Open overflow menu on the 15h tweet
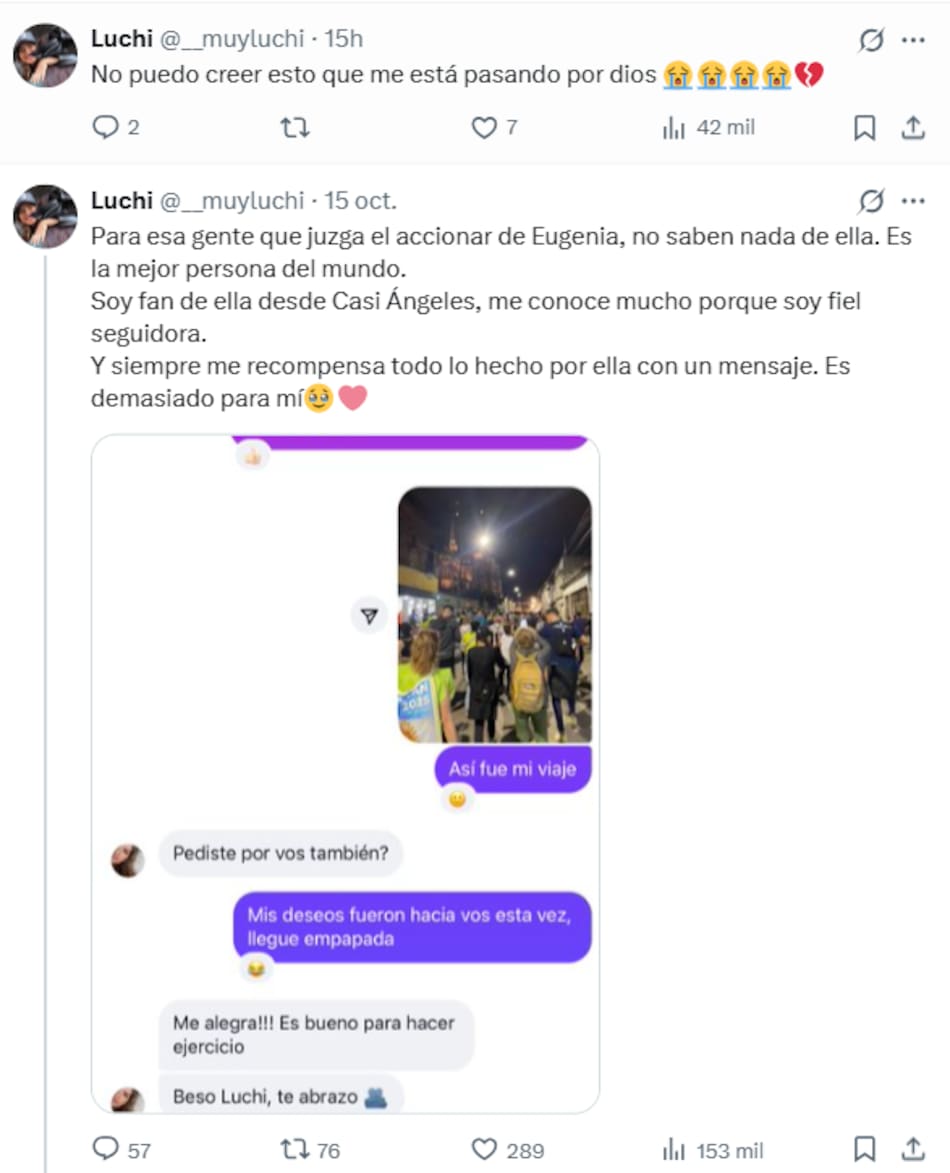Image resolution: width=950 pixels, height=1173 pixels. (913, 40)
